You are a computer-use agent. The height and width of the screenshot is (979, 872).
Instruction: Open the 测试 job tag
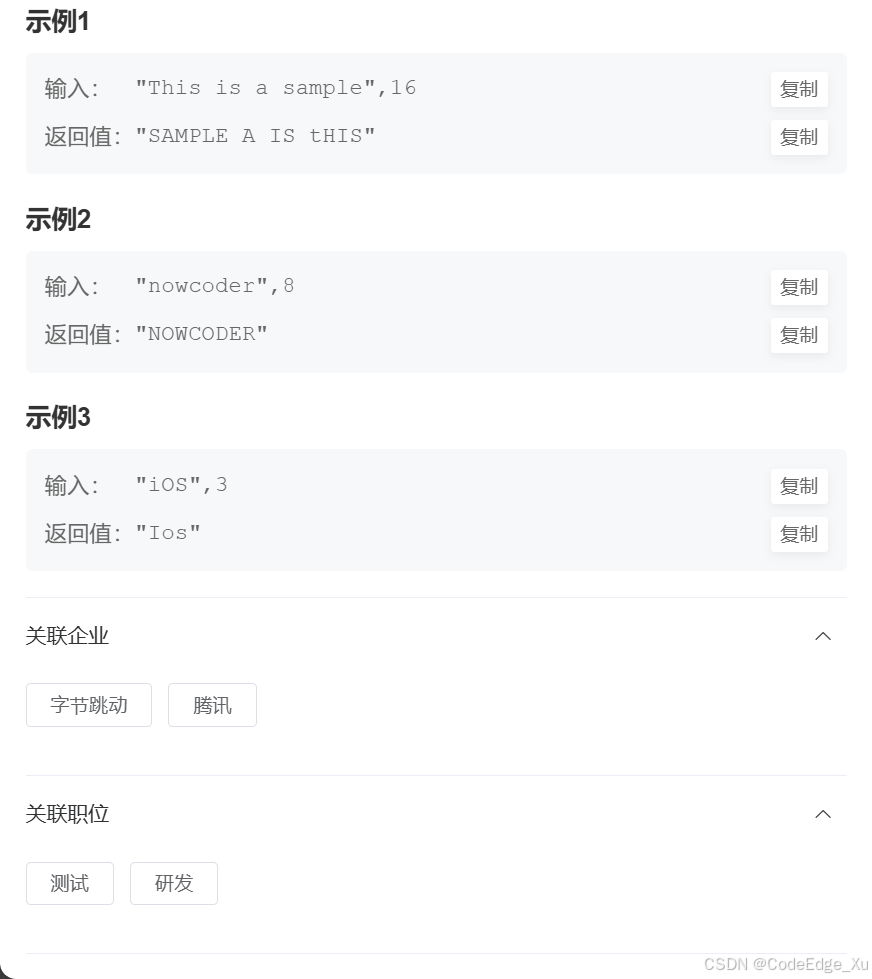69,883
